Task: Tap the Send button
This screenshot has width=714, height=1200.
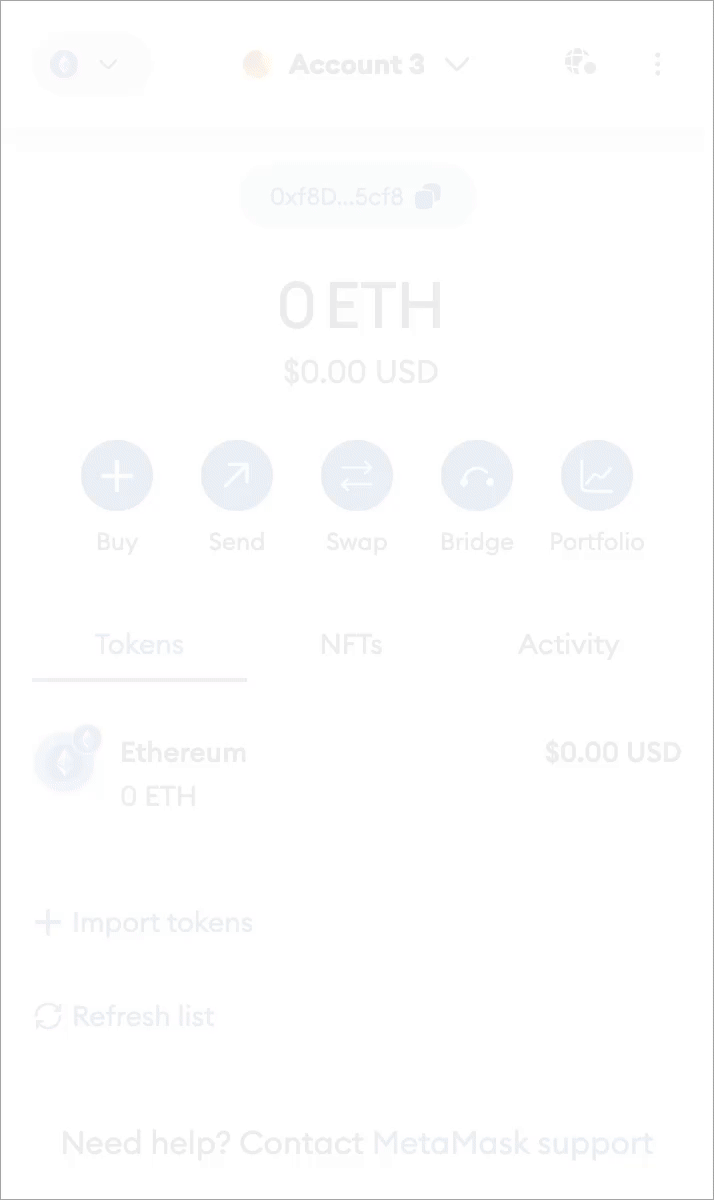Action: (237, 476)
